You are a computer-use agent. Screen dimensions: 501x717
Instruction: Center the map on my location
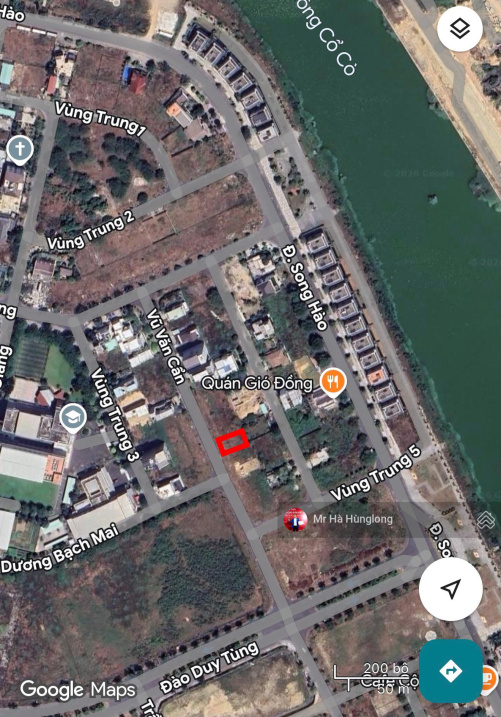click(x=451, y=589)
